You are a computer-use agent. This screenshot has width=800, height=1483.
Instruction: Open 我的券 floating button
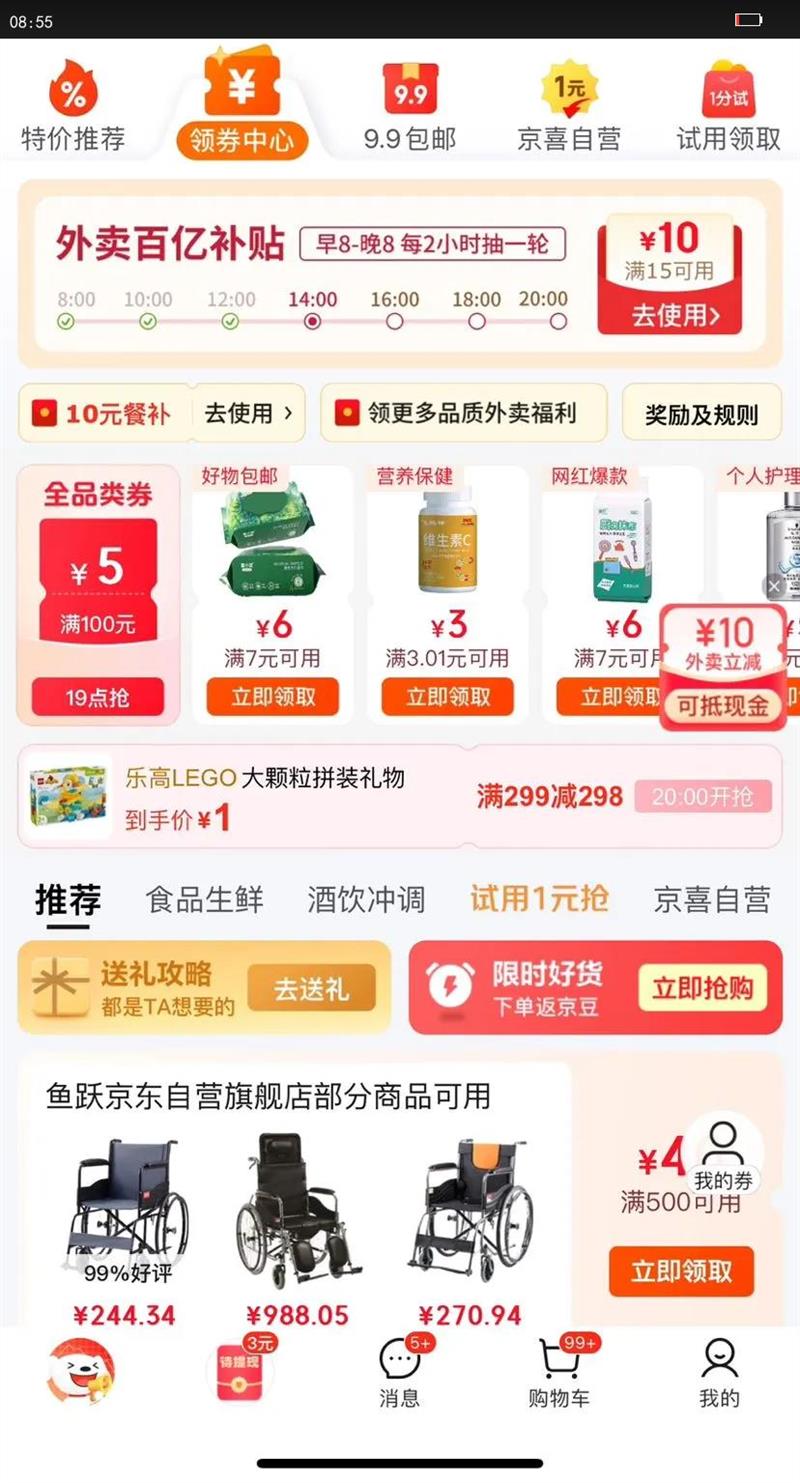click(723, 1155)
